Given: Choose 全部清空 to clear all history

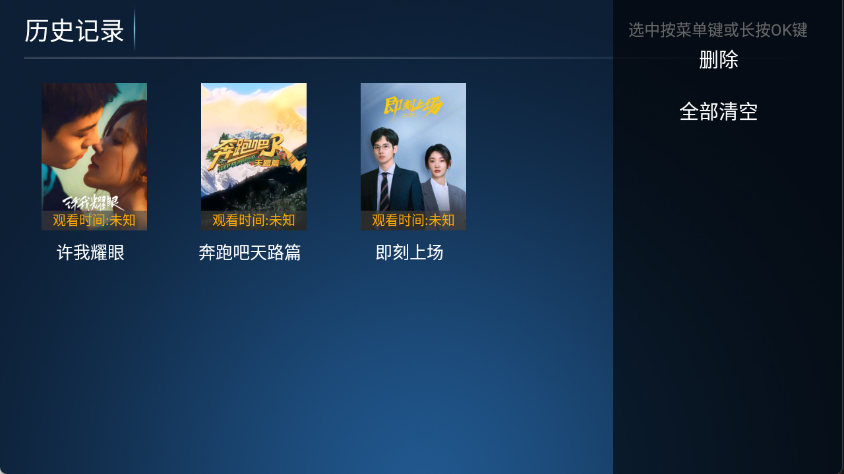Looking at the screenshot, I should (718, 112).
